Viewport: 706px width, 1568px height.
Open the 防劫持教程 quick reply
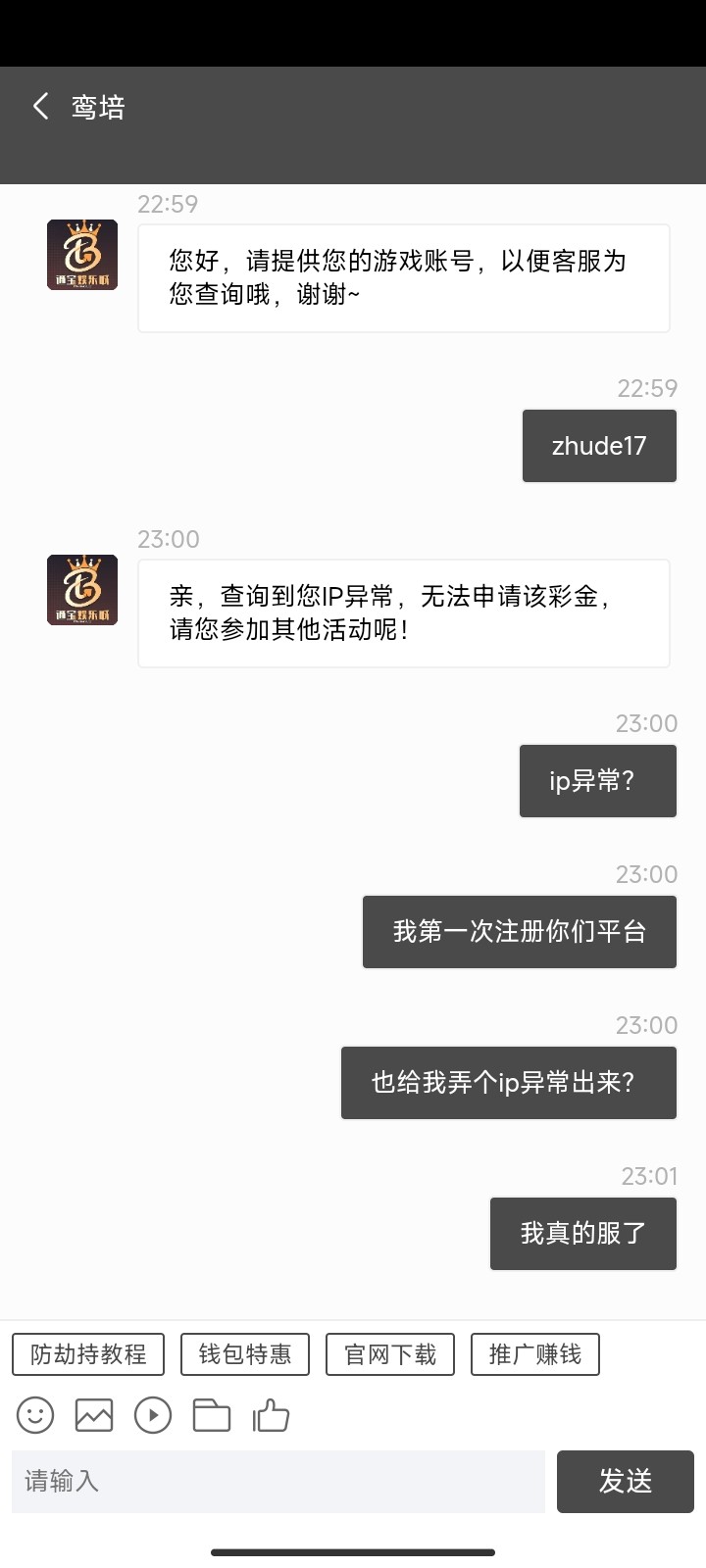point(88,1354)
